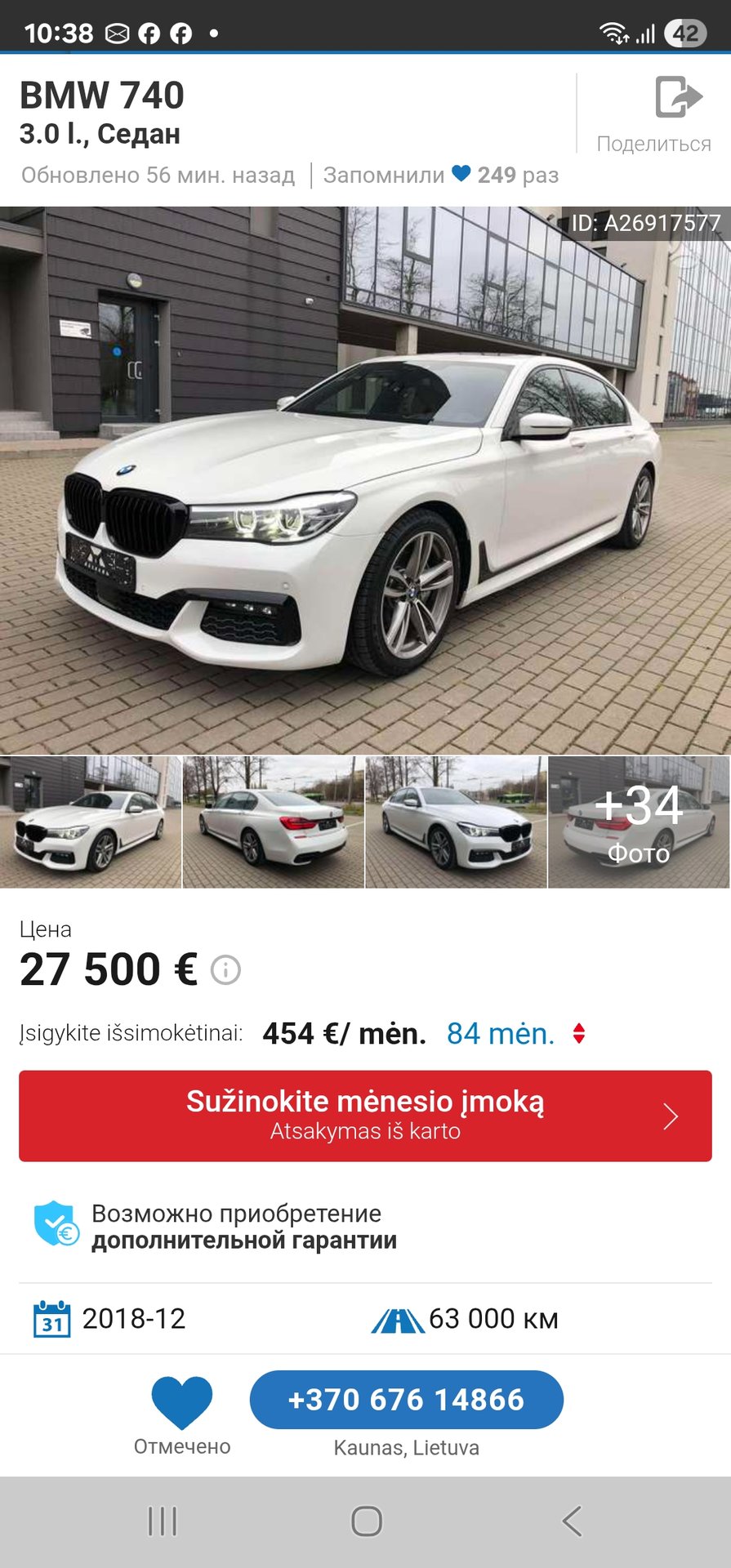Image resolution: width=731 pixels, height=1568 pixels.
Task: Open the +34 more photos tile
Action: 639,822
